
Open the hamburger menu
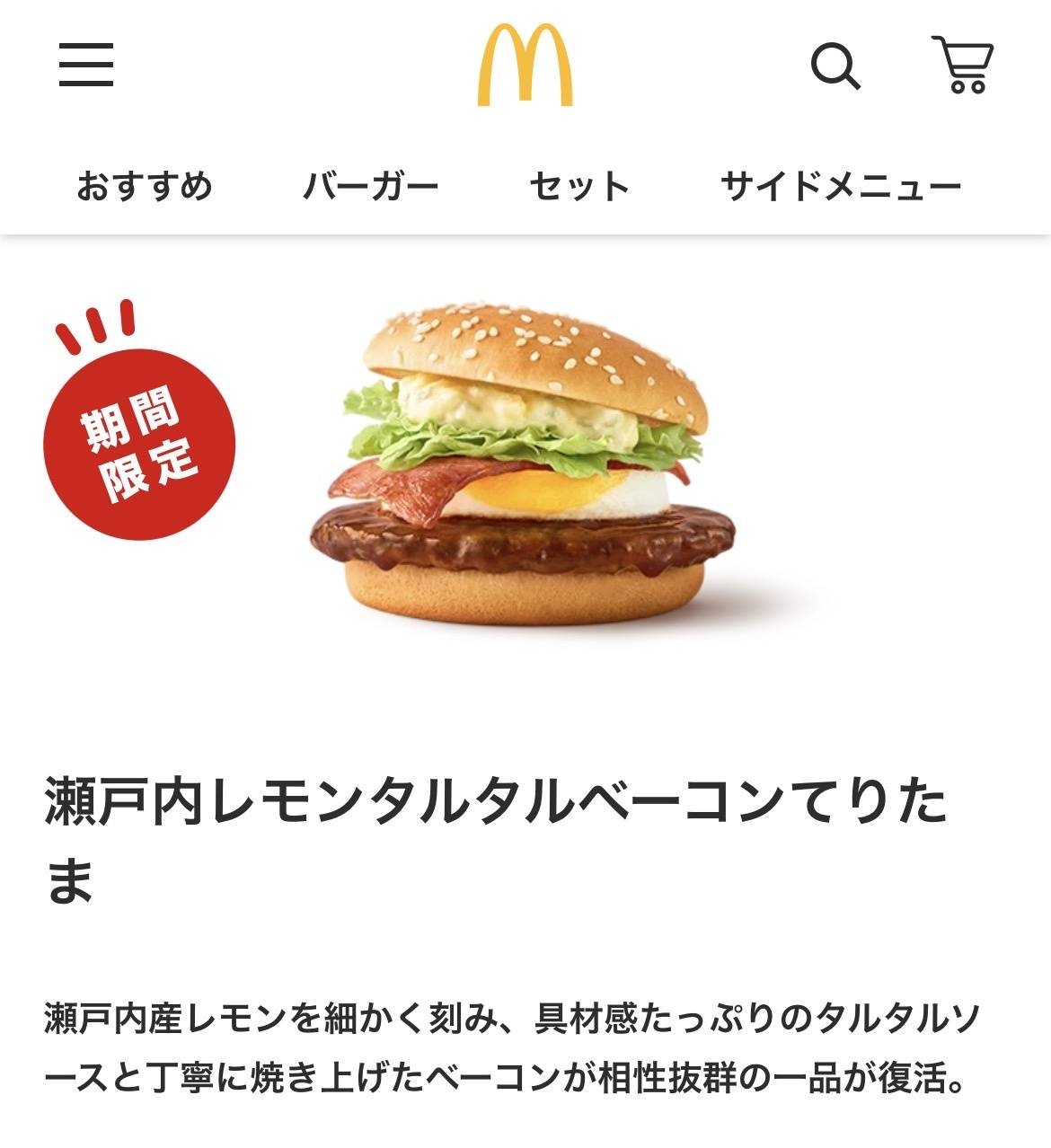tap(86, 65)
